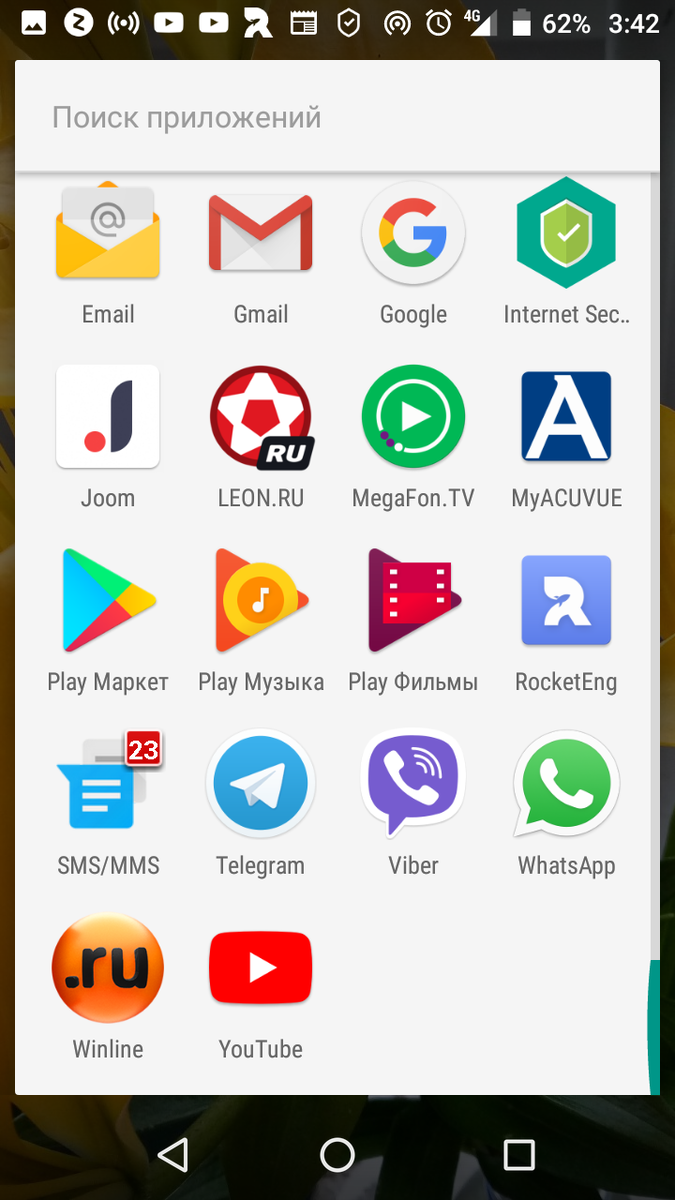Open the Joom shopping app
Image resolution: width=675 pixels, height=1200 pixels.
pyautogui.click(x=108, y=417)
